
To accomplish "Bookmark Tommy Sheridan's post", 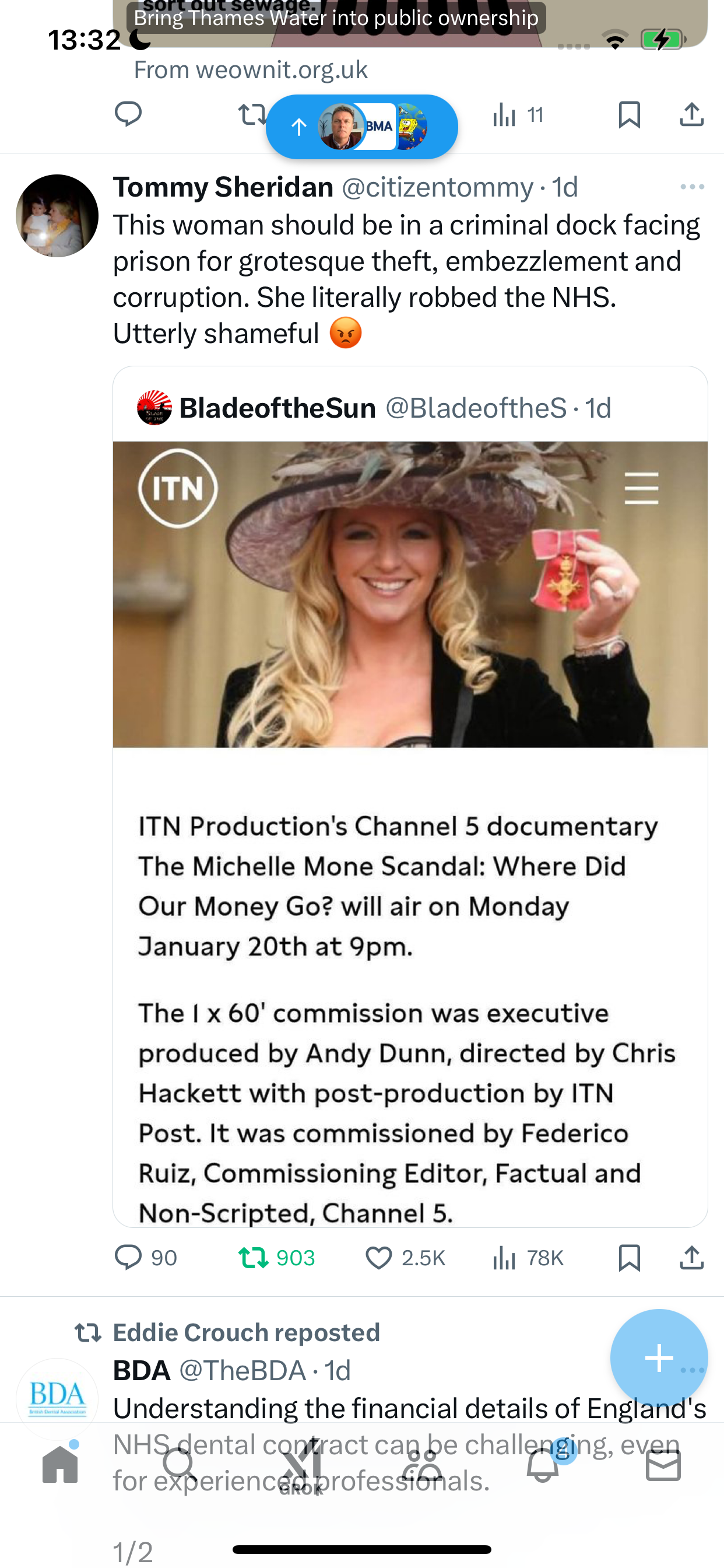I will pyautogui.click(x=629, y=1258).
